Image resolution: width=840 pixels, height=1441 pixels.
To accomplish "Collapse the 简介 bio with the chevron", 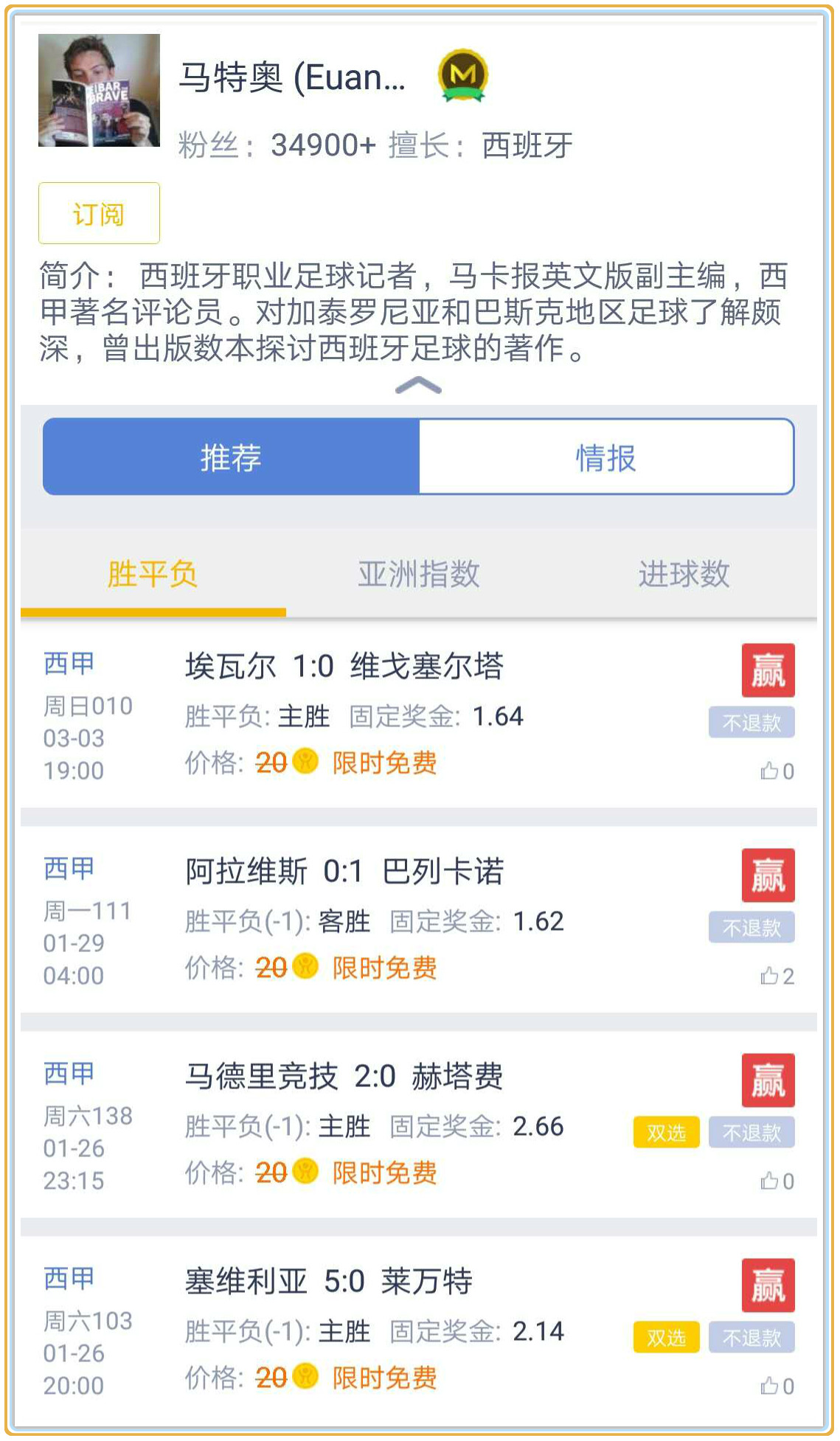I will 418,385.
